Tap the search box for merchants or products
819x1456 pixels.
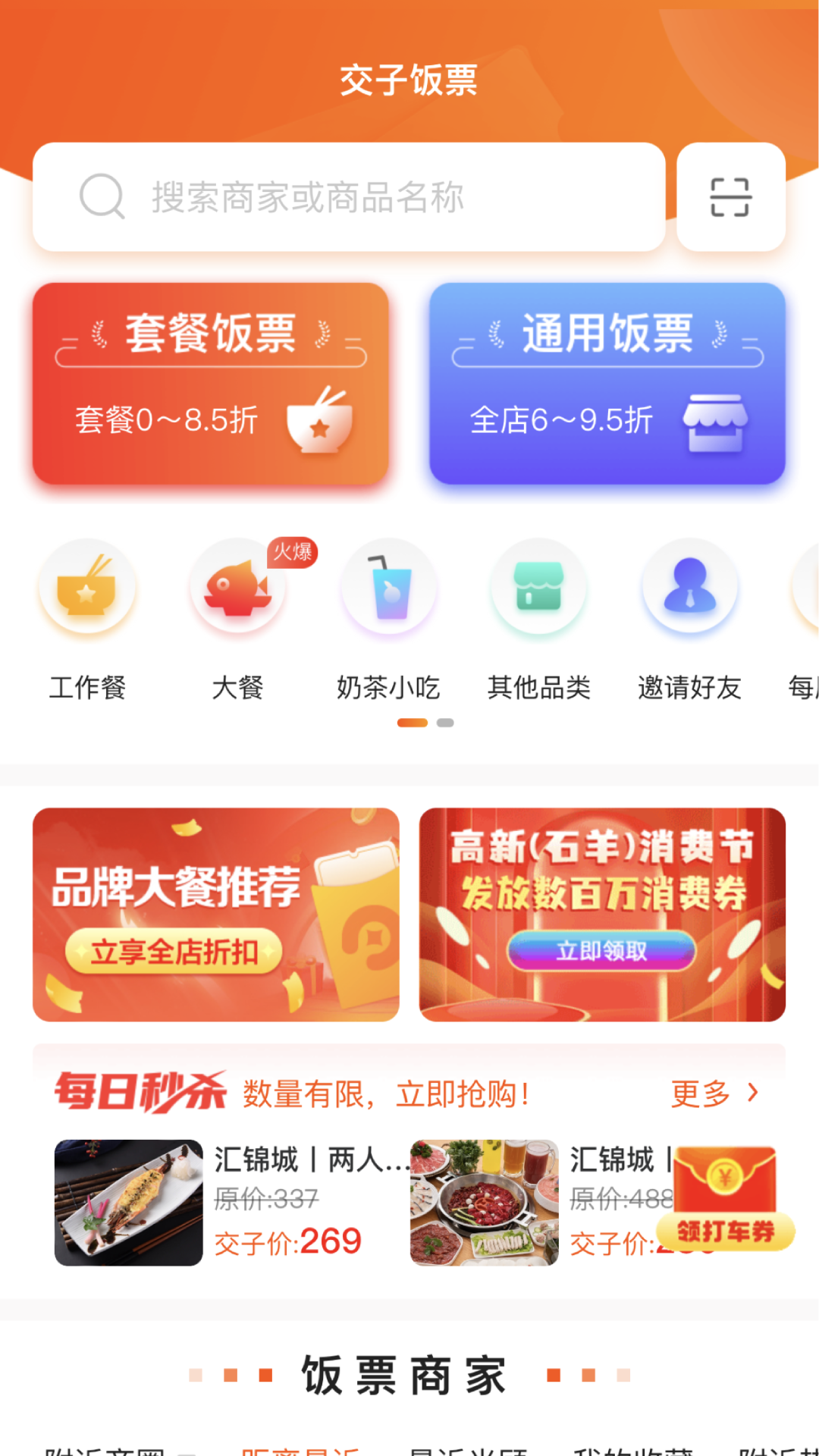tap(349, 197)
